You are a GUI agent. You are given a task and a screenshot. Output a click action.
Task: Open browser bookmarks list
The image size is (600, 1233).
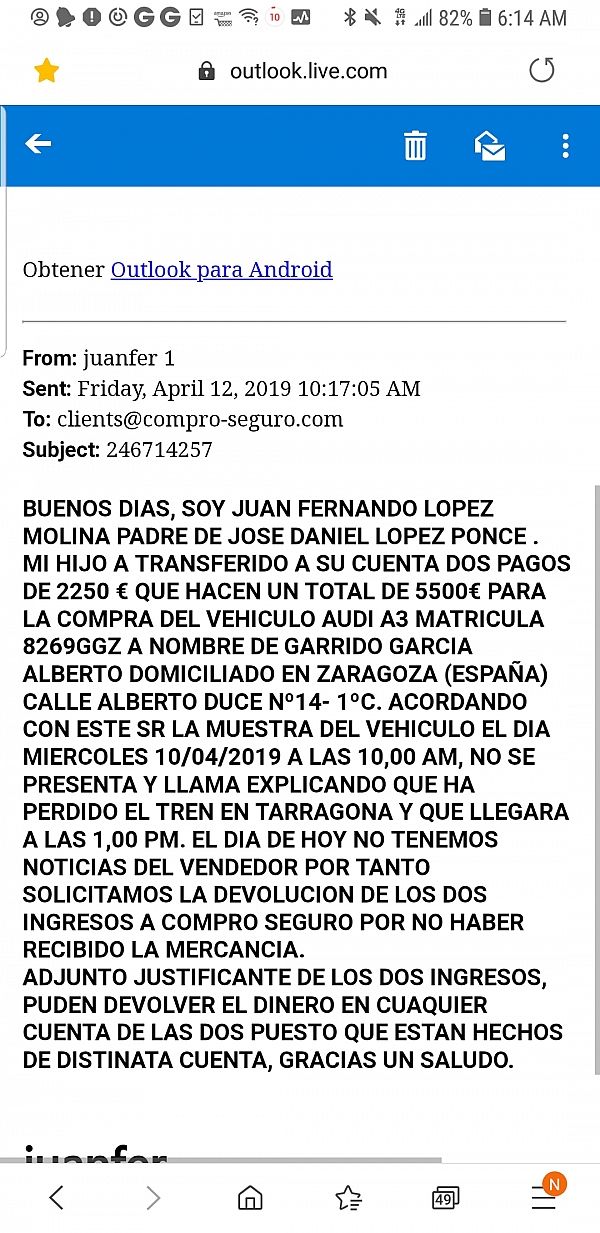point(348,1197)
